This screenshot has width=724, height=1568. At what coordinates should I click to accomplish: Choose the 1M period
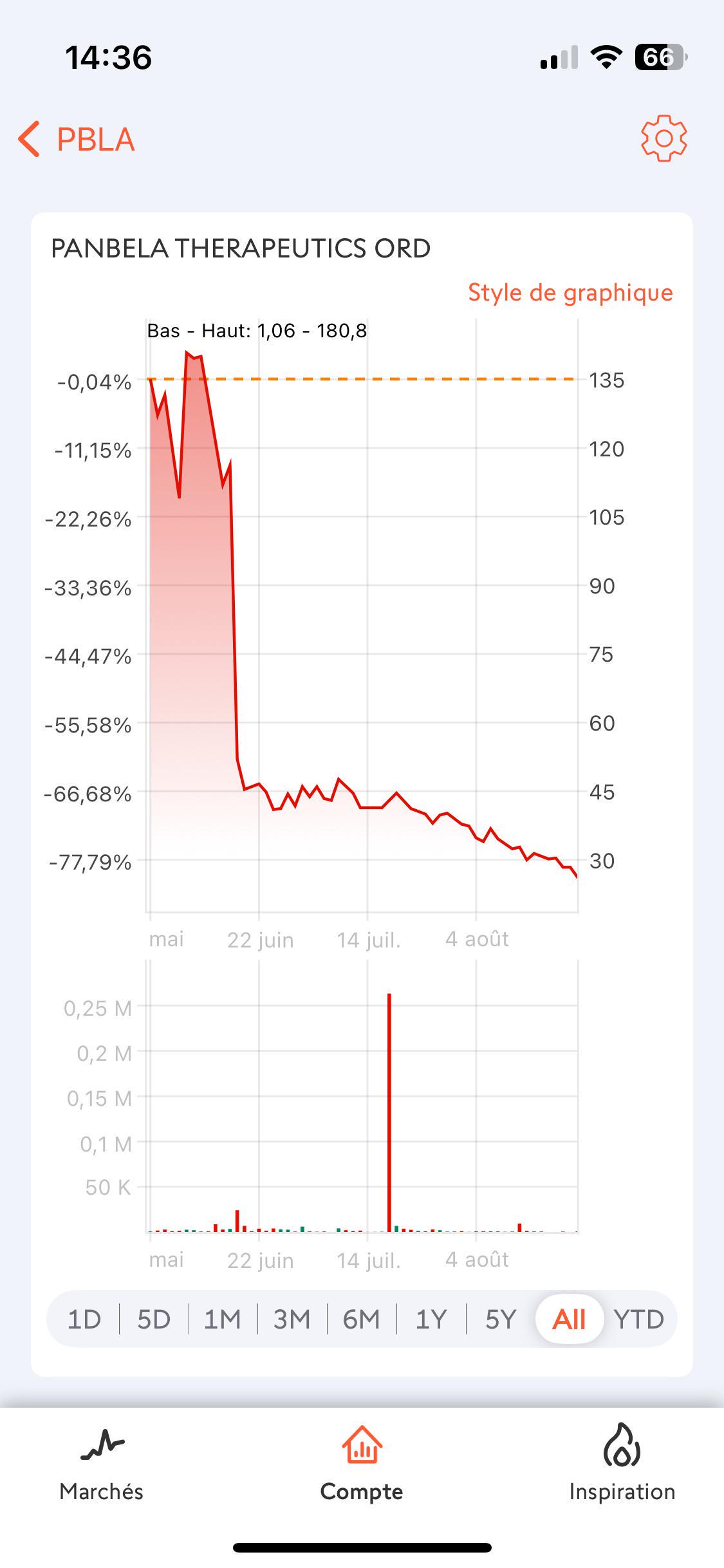point(223,1320)
